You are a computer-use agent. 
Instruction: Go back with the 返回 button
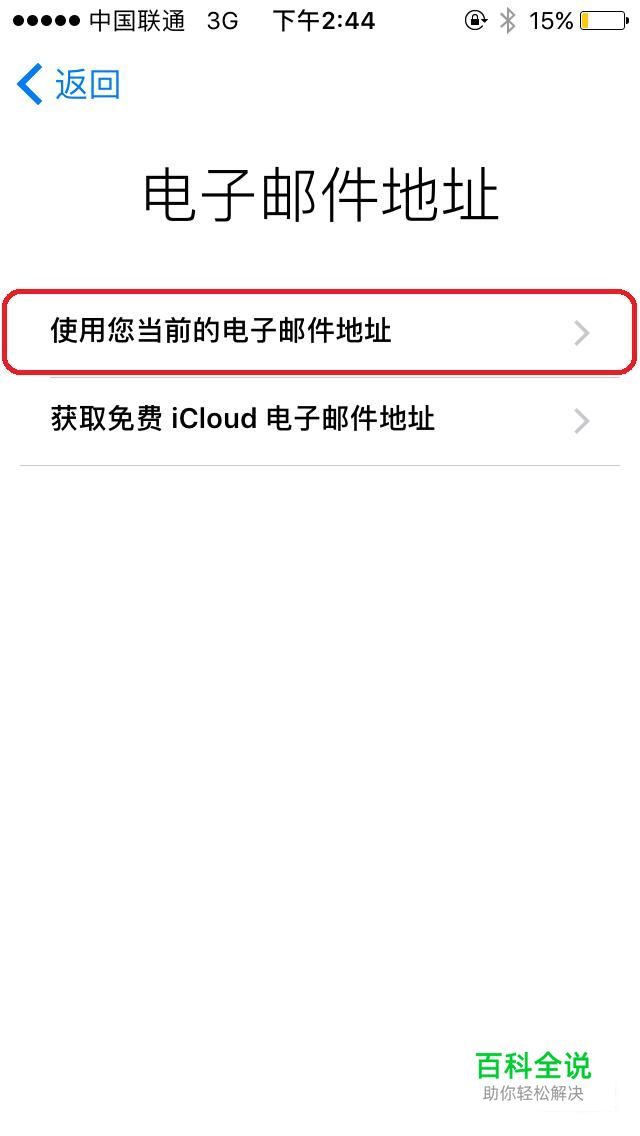[x=68, y=85]
